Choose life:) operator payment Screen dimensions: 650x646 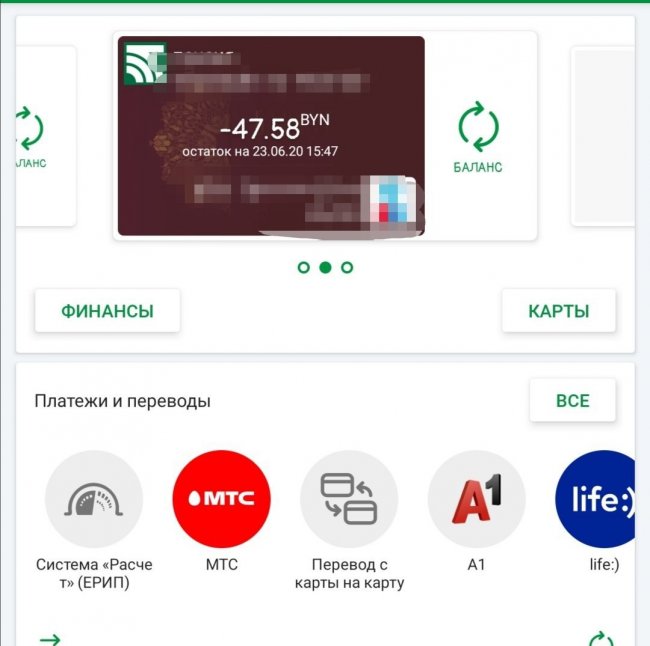click(x=598, y=499)
